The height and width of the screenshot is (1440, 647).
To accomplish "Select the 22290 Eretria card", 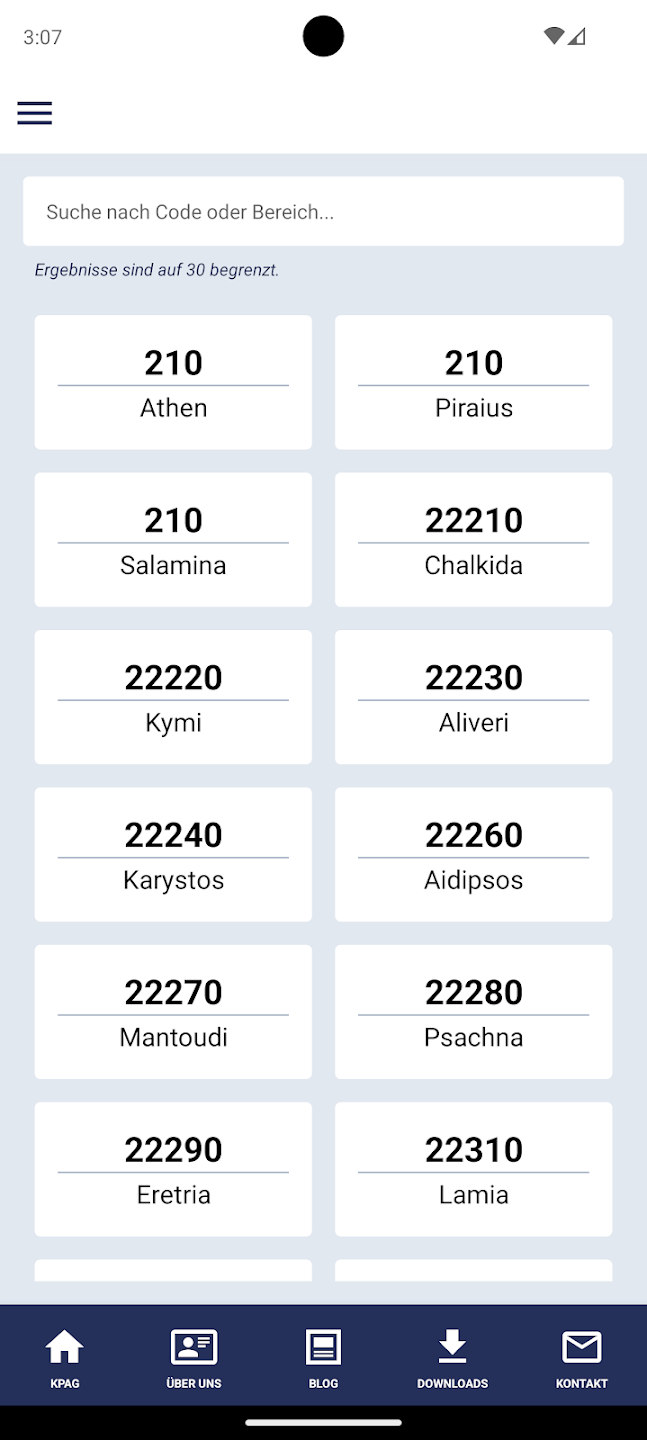I will tap(173, 1169).
